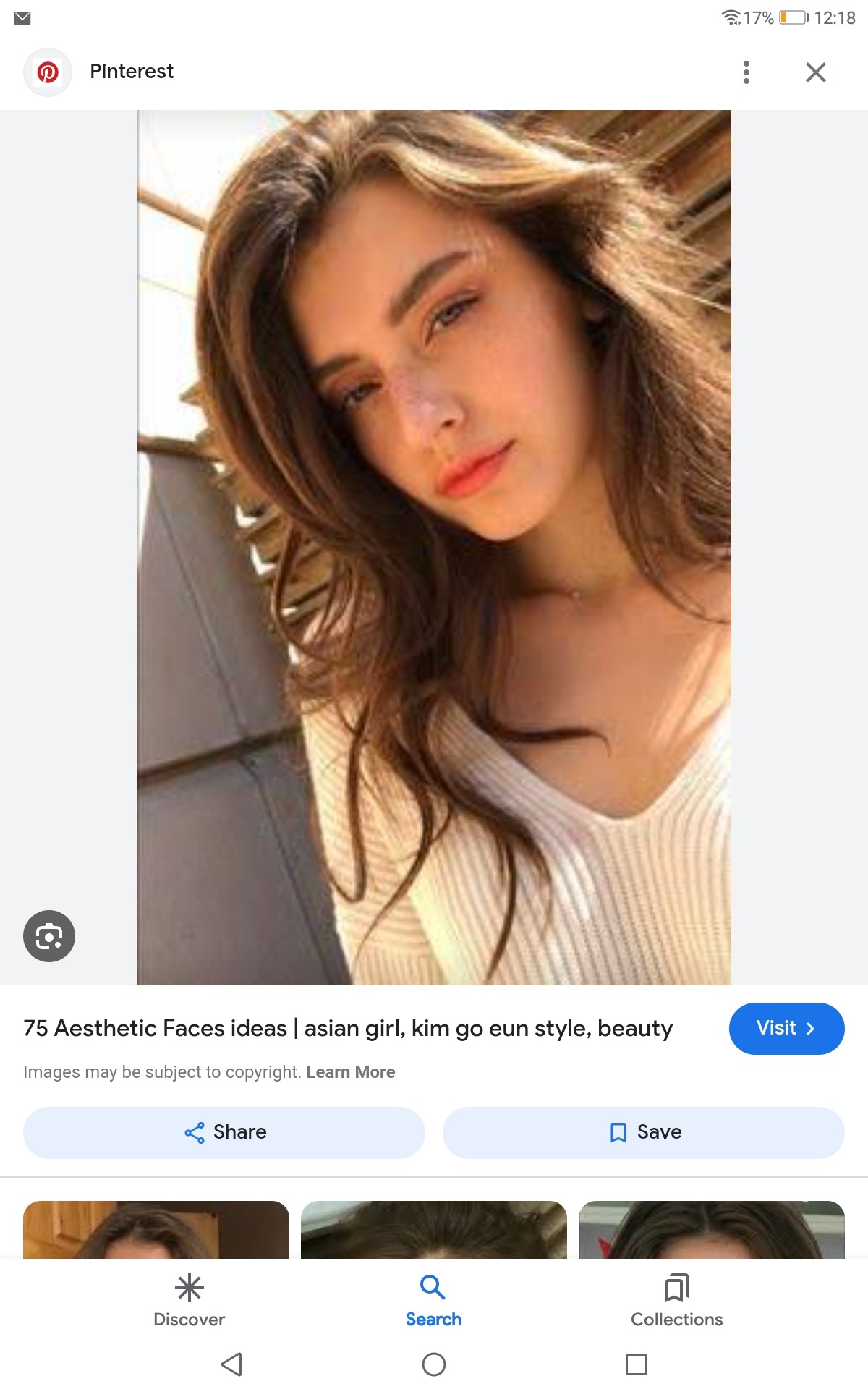
Task: Open the Learn More copyright link
Action: 351,1072
